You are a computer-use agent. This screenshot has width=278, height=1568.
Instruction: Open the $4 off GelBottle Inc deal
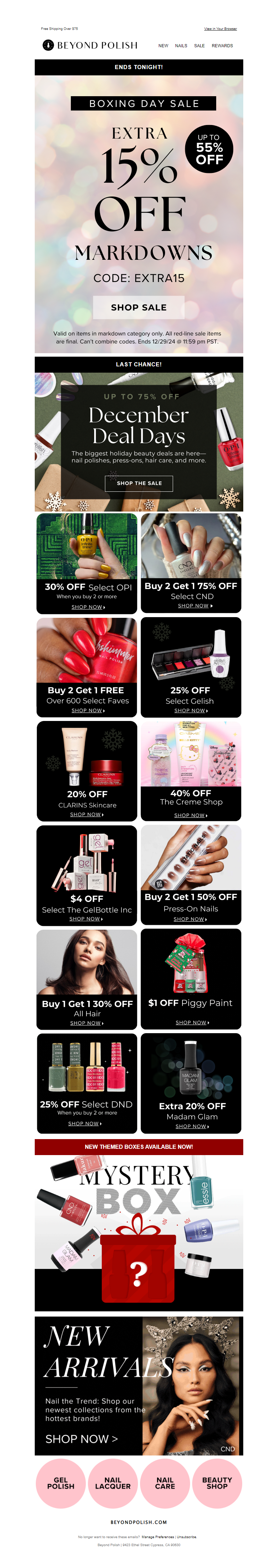tap(86, 919)
